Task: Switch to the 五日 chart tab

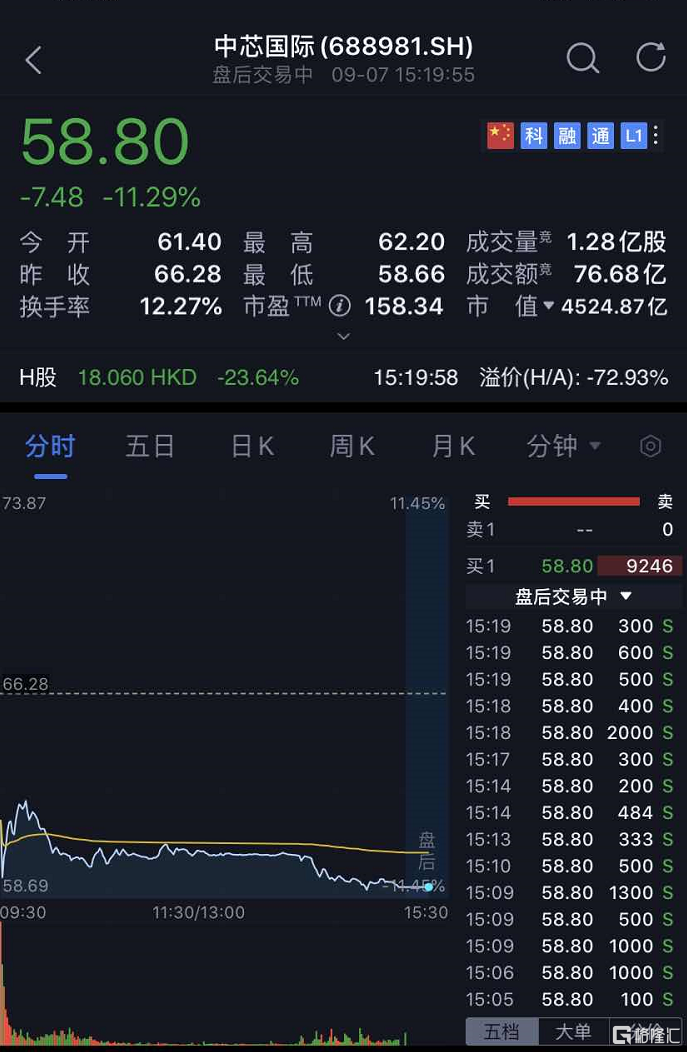Action: (x=150, y=446)
